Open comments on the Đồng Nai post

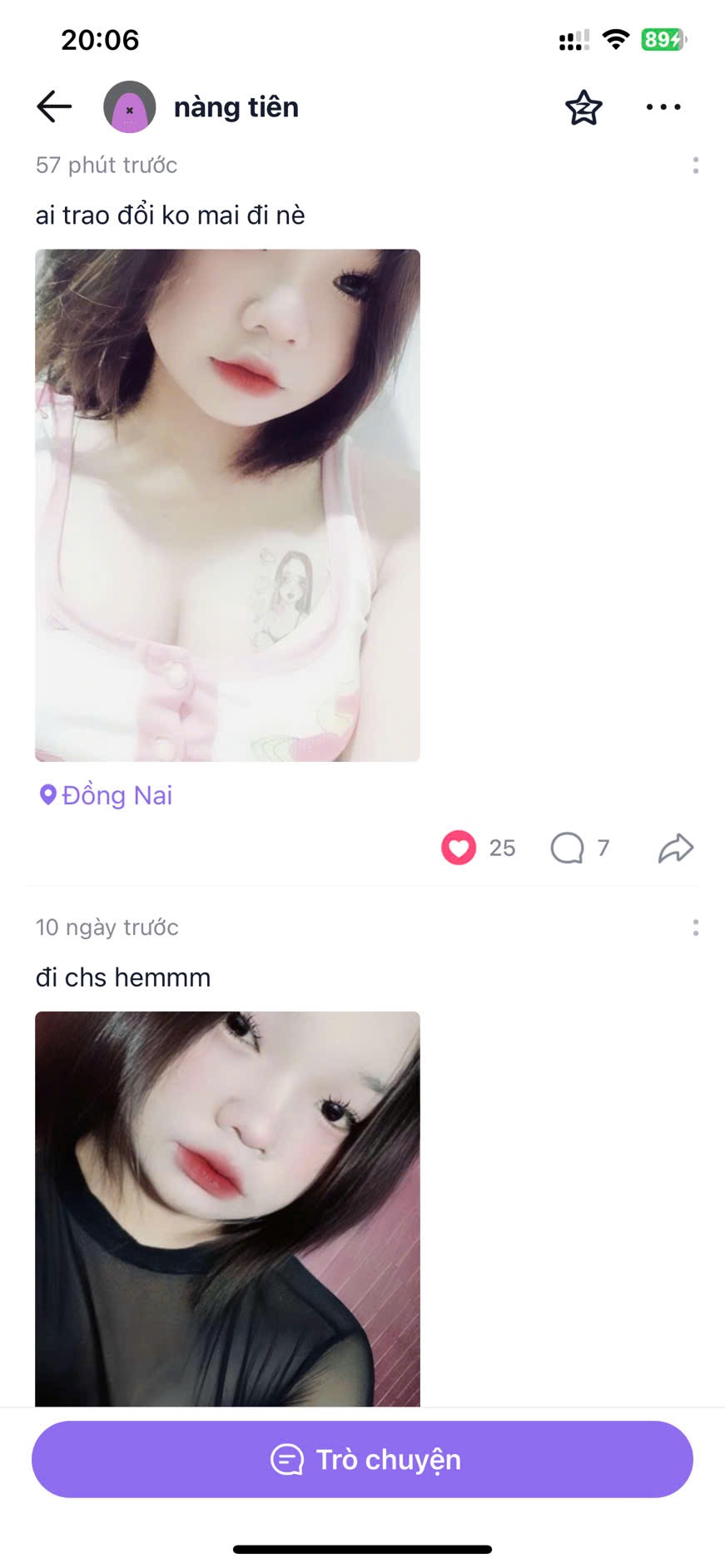(568, 848)
